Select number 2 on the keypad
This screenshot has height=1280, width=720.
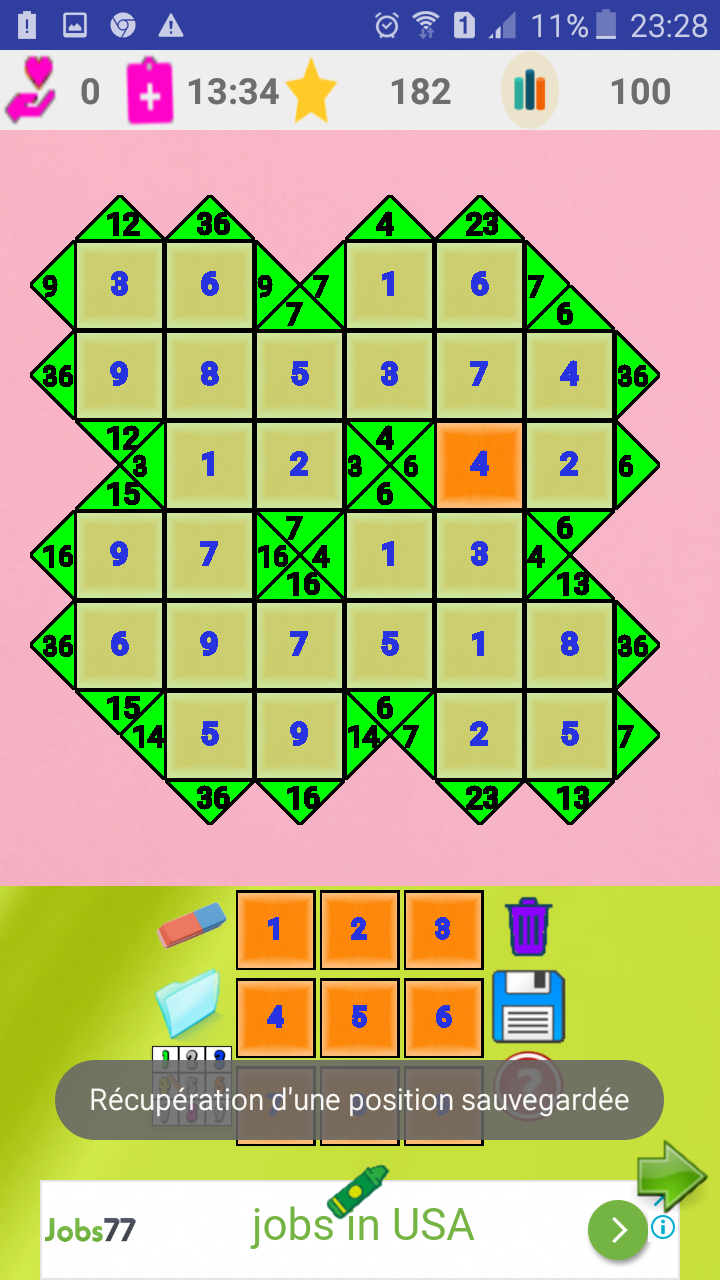coord(360,930)
